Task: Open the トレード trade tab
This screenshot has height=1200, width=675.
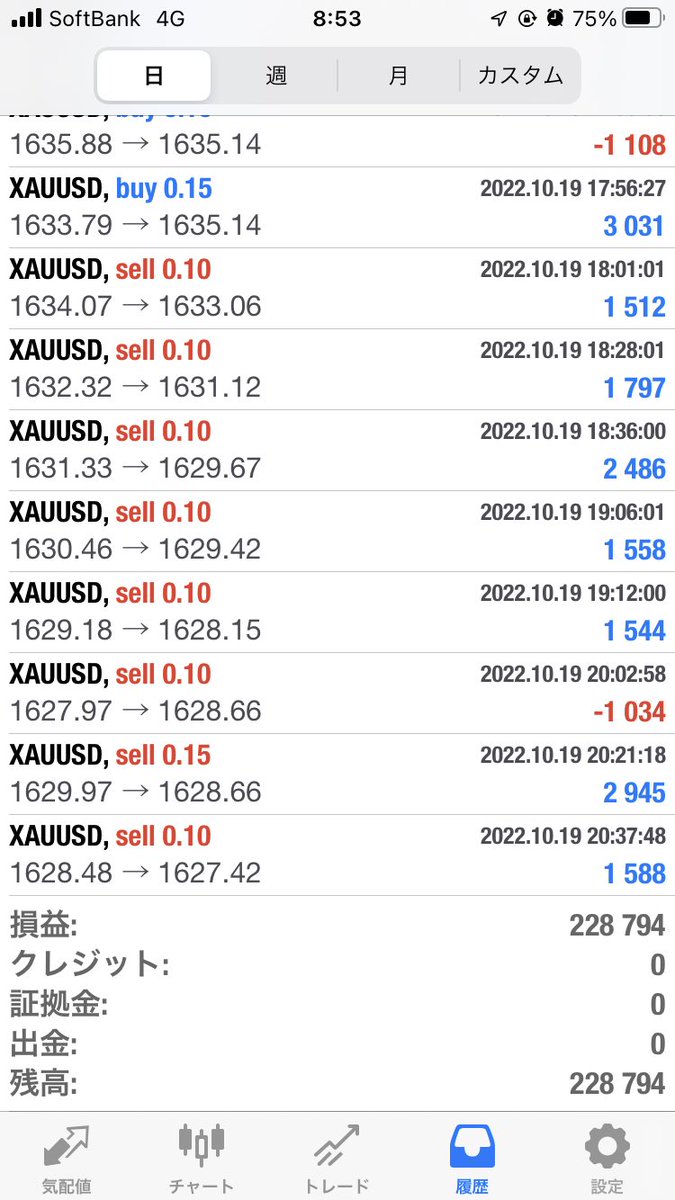Action: [336, 1158]
